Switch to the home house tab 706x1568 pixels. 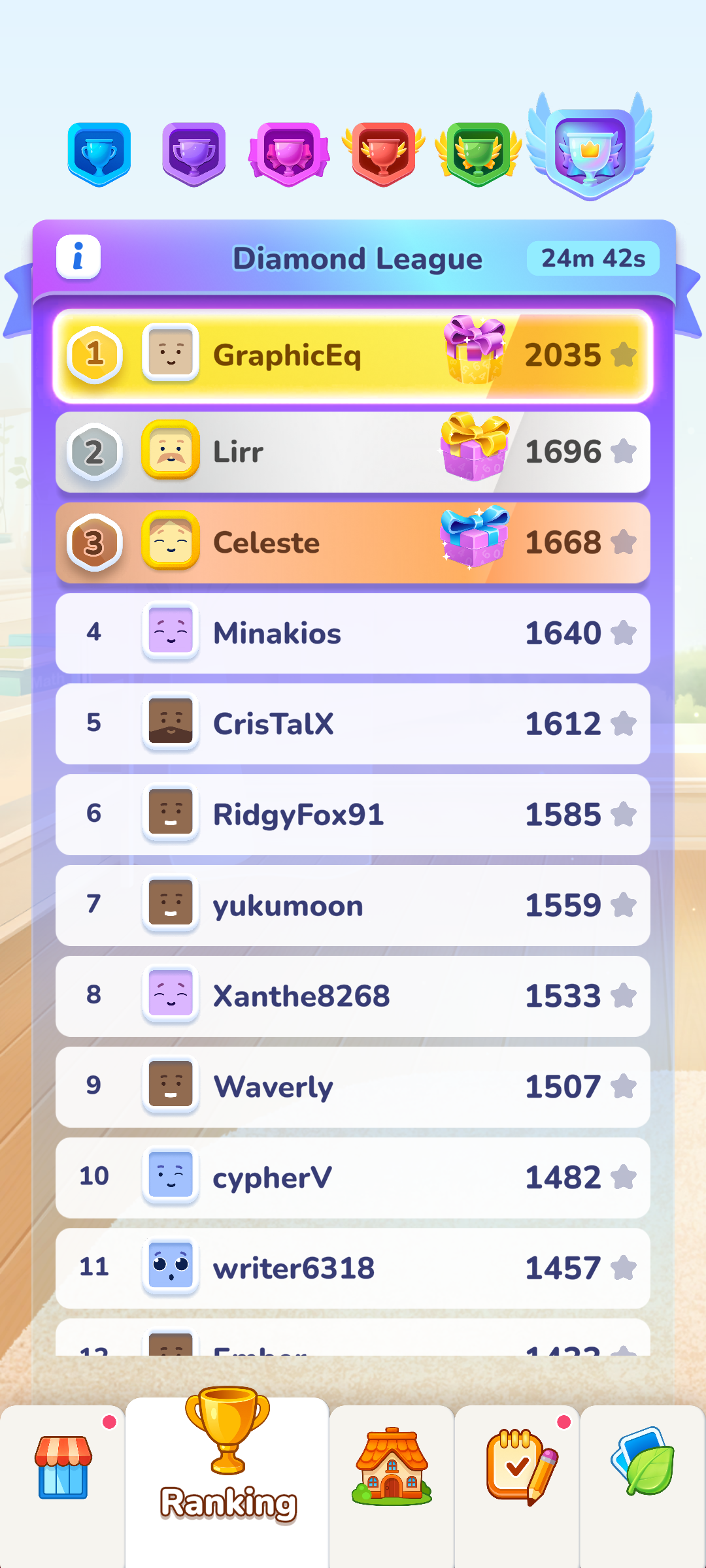pyautogui.click(x=392, y=1467)
